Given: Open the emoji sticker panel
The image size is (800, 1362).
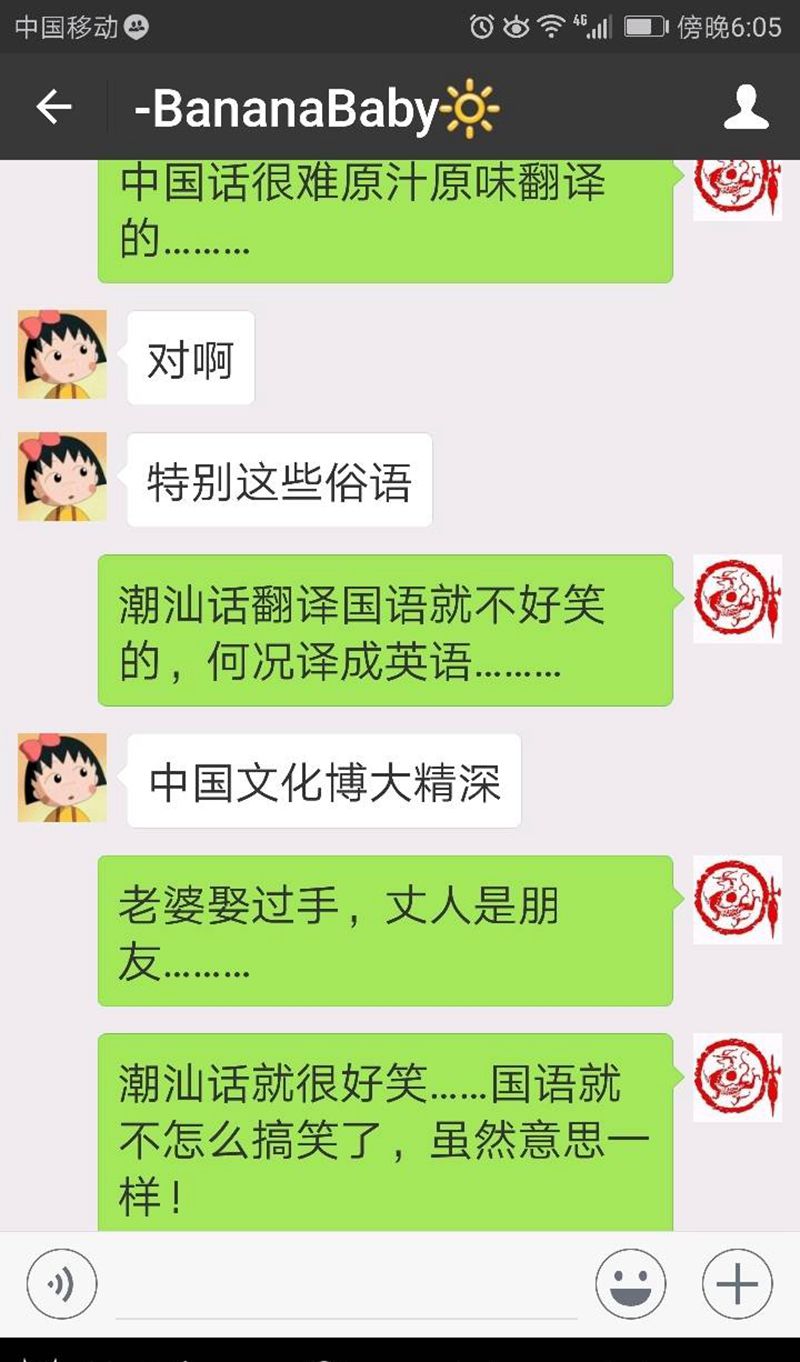Looking at the screenshot, I should 630,1284.
